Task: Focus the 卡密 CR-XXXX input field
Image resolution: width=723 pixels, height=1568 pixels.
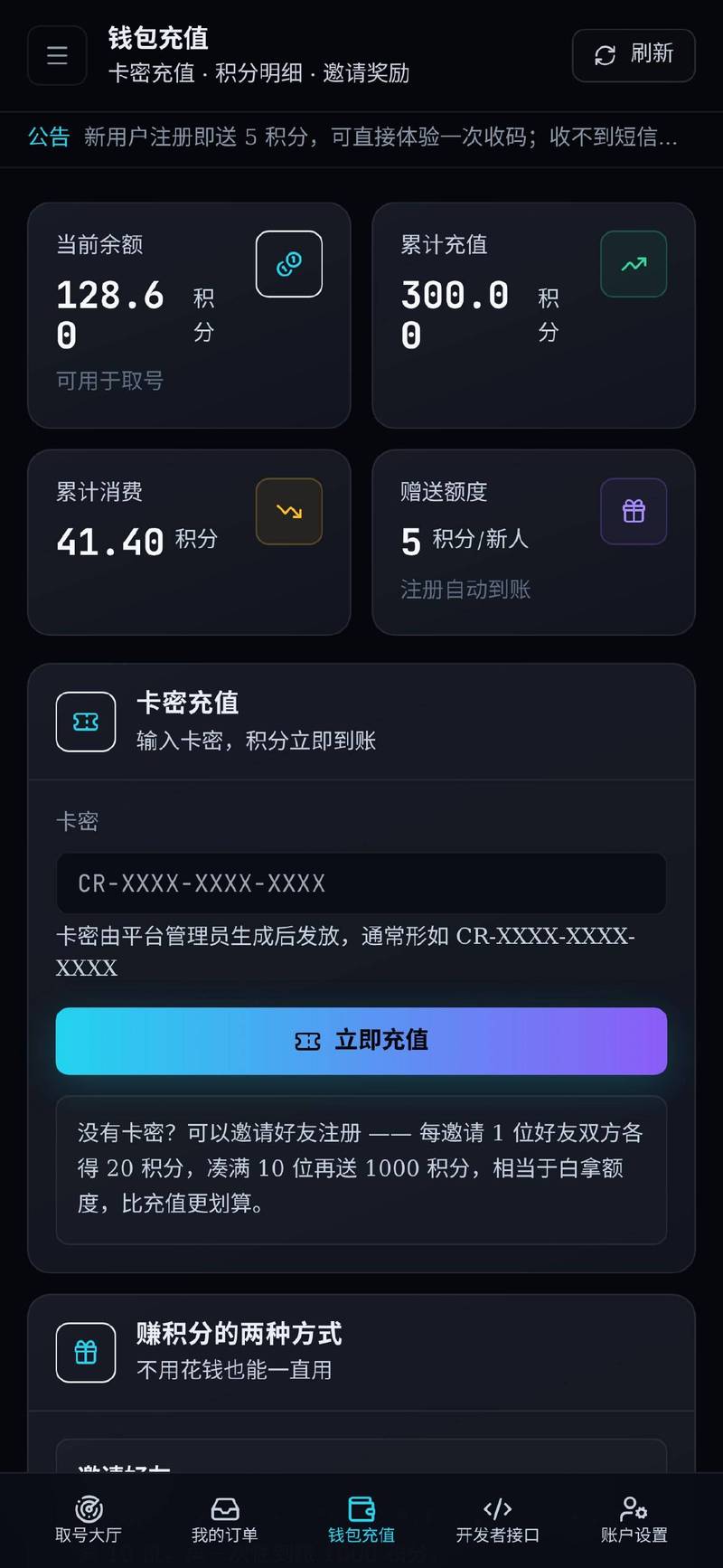Action: 361,883
